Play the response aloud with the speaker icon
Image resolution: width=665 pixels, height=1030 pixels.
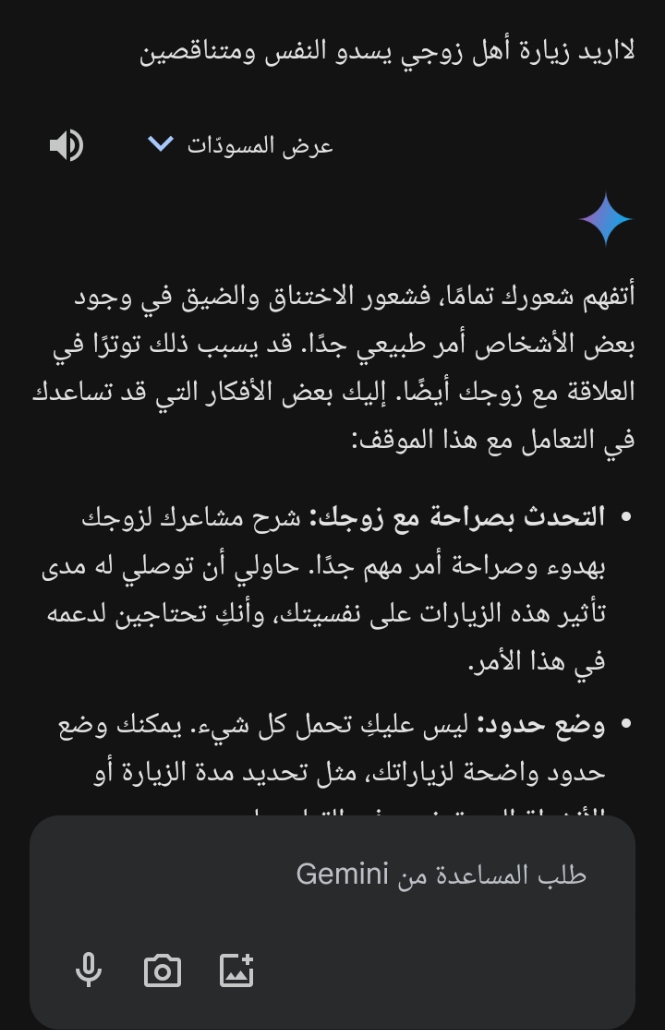coord(66,146)
